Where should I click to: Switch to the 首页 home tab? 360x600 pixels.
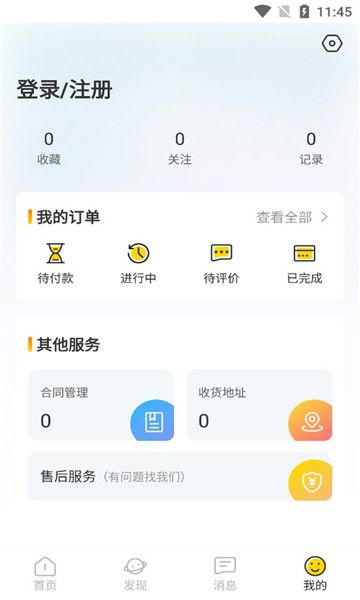[45, 573]
